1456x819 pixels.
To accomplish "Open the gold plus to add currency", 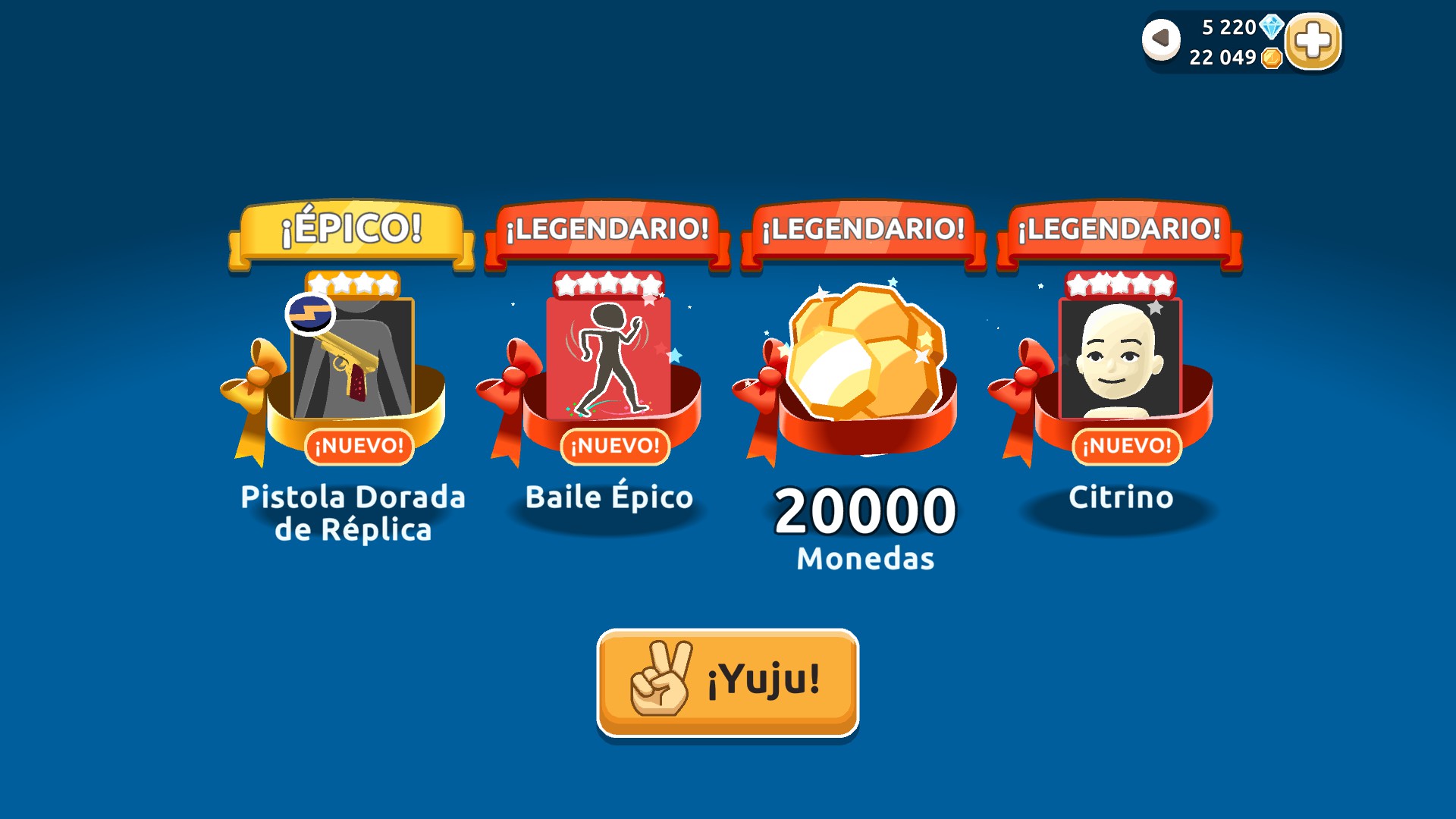I will pos(1313,41).
